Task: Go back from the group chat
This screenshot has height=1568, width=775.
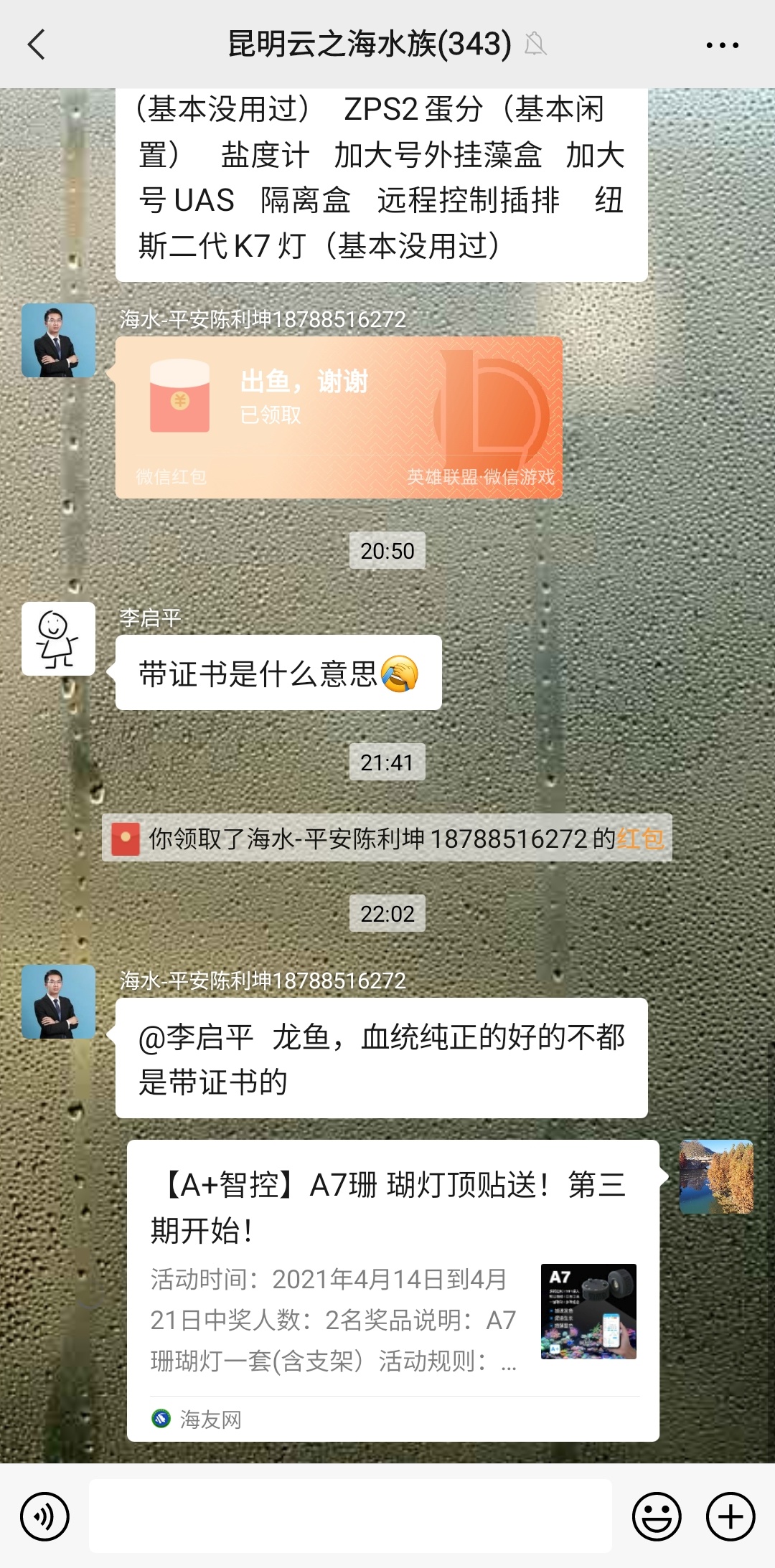Action: pyautogui.click(x=37, y=44)
